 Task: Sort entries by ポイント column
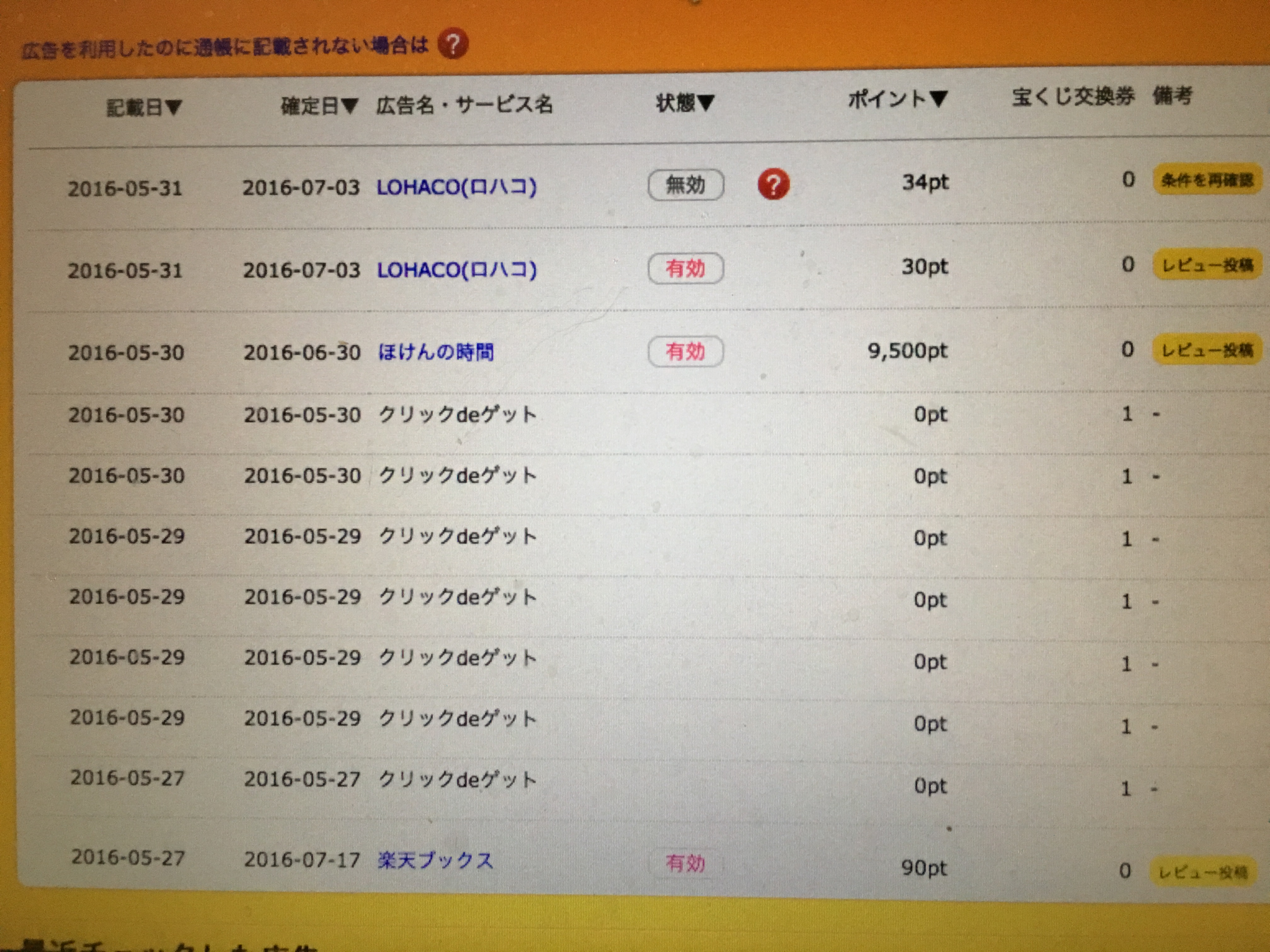pos(897,99)
